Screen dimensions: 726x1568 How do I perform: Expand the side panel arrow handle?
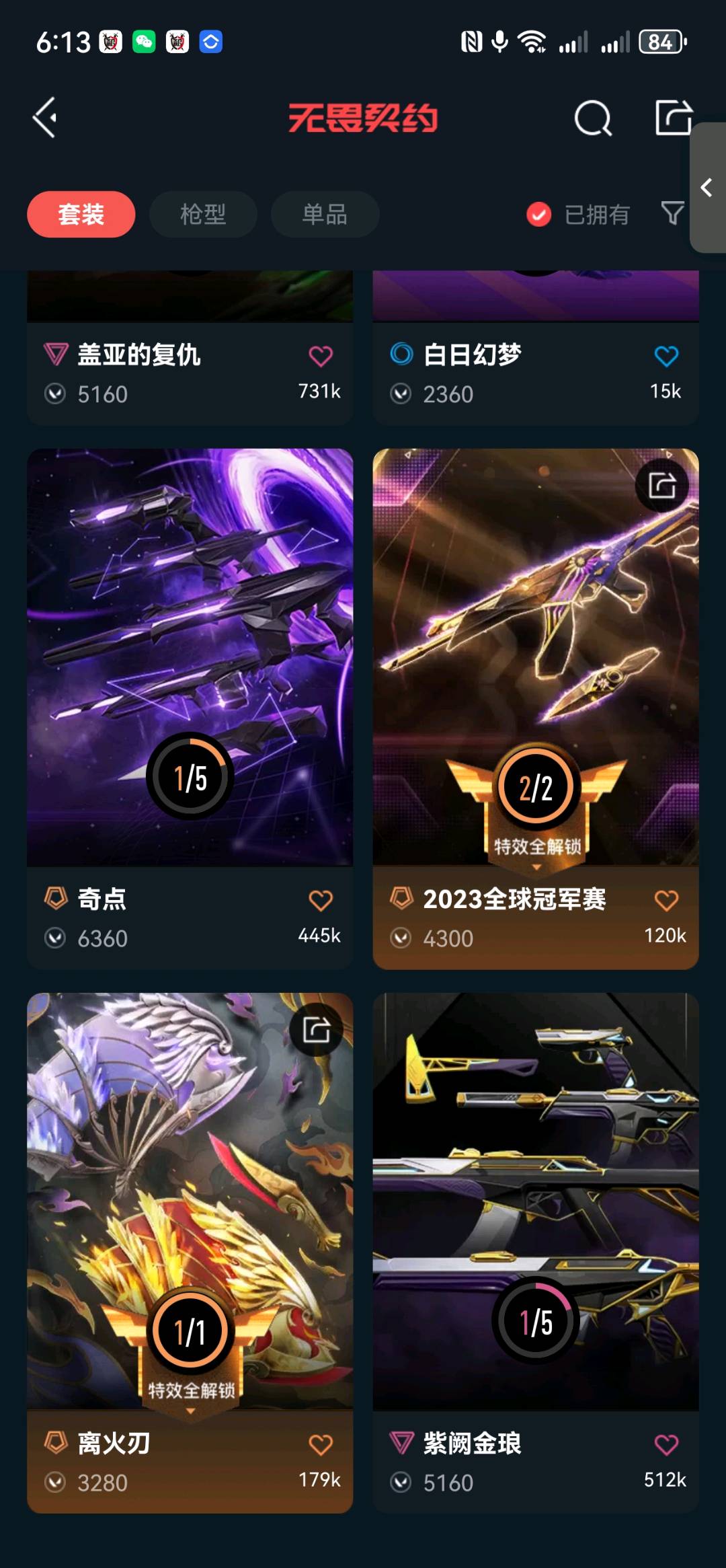pos(707,188)
